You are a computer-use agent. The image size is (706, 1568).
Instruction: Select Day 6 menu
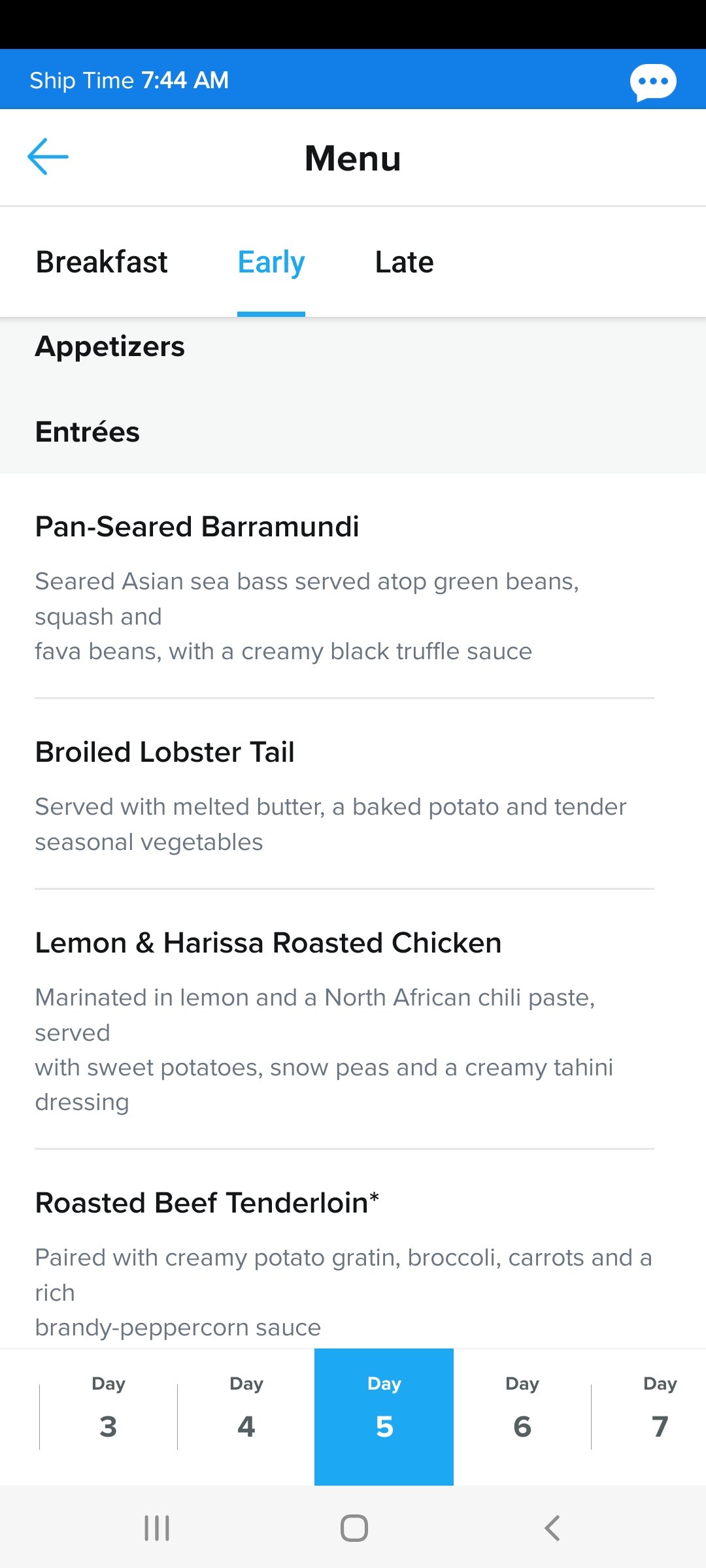[522, 1416]
